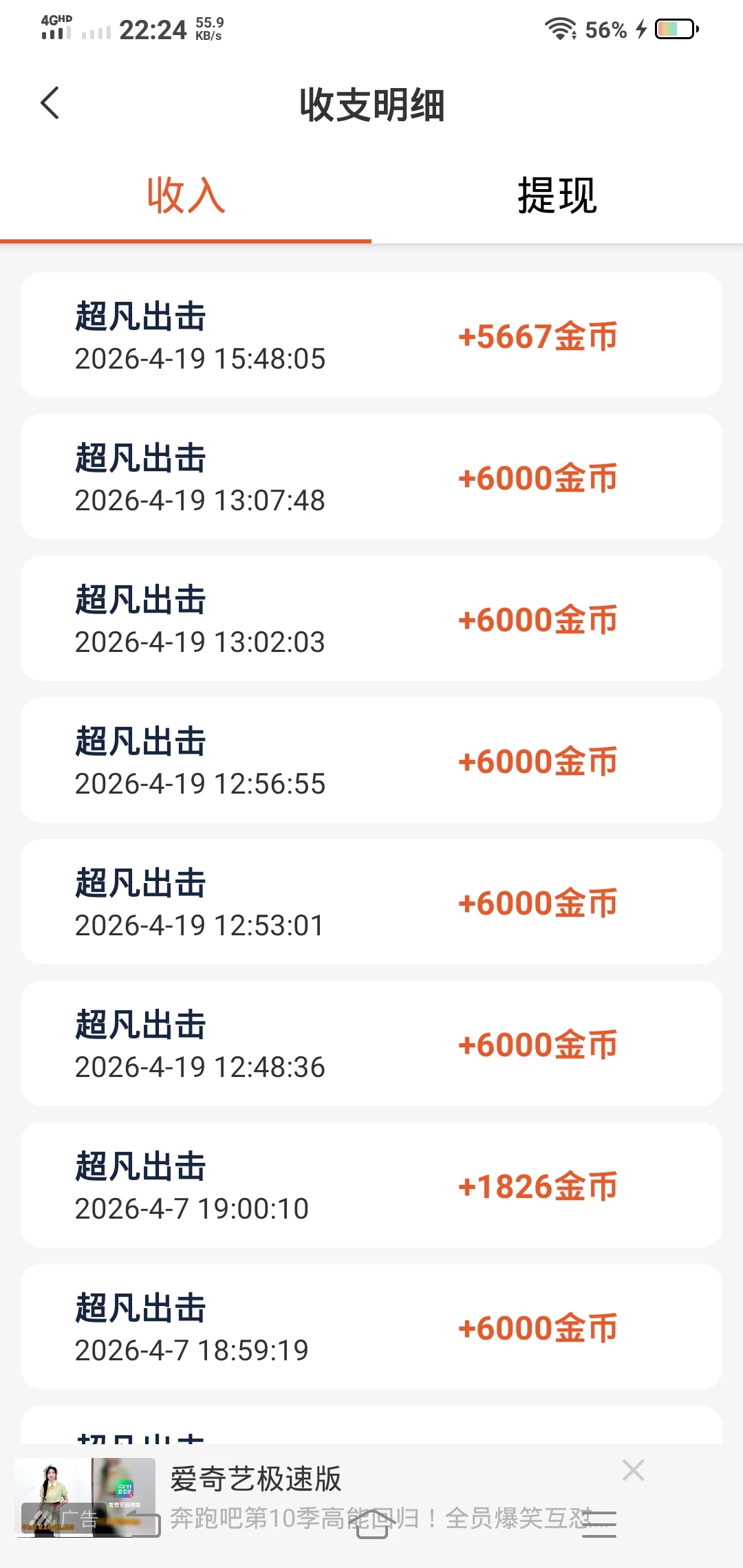Open the +6000金币 record at 13:07:48
Image resolution: width=743 pixels, height=1568 pixels.
click(371, 477)
